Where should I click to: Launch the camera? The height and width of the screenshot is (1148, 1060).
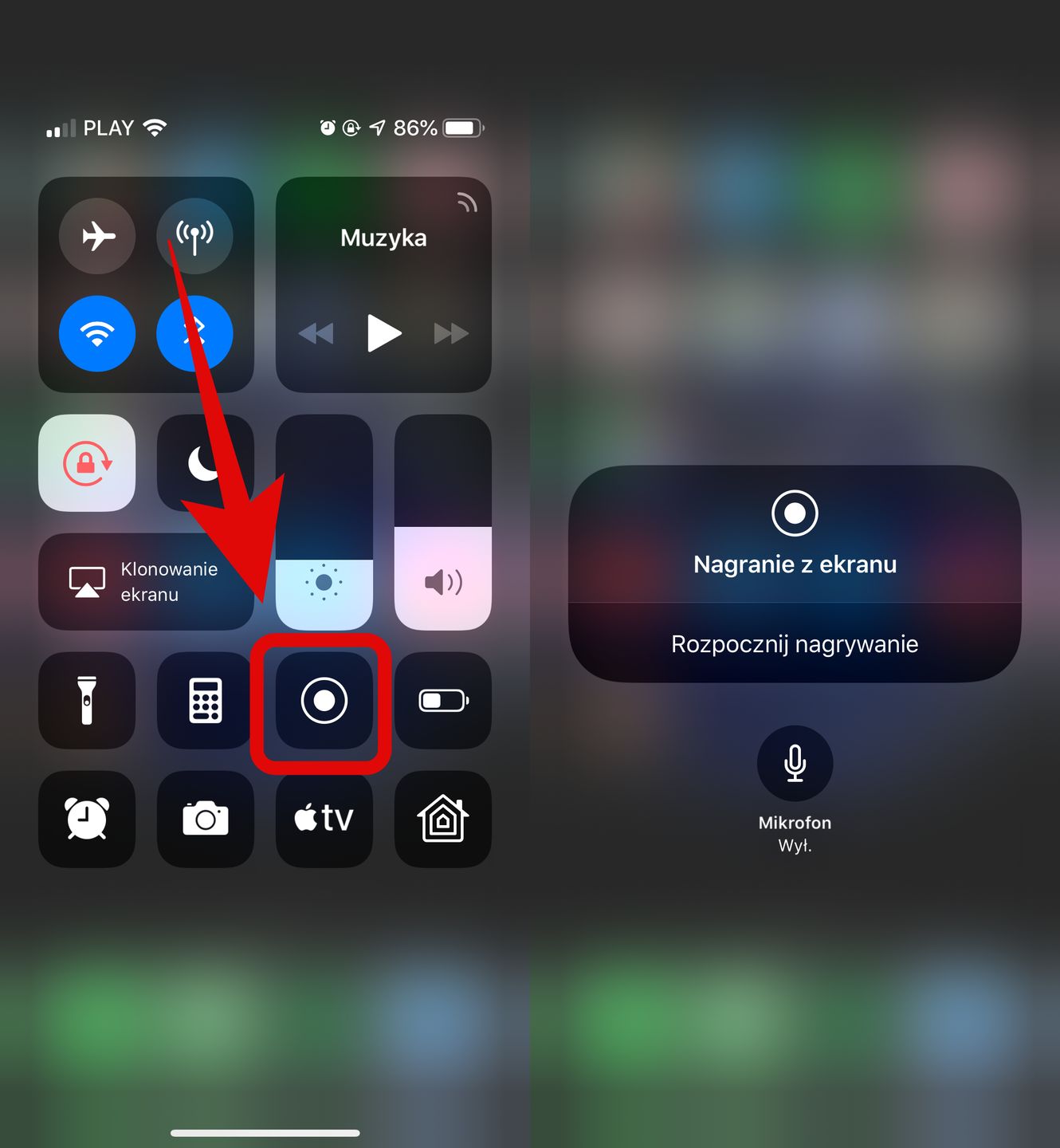pos(205,819)
